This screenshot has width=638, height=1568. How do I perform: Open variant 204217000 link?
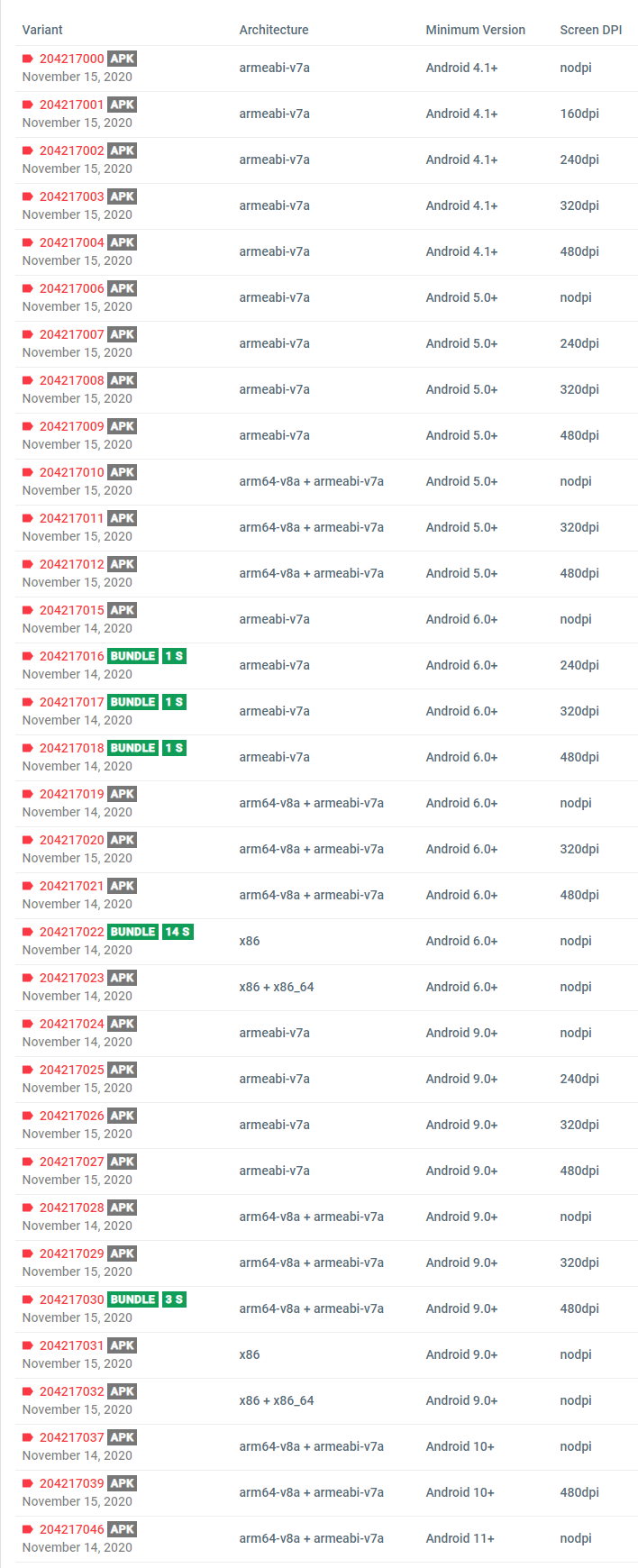point(71,59)
